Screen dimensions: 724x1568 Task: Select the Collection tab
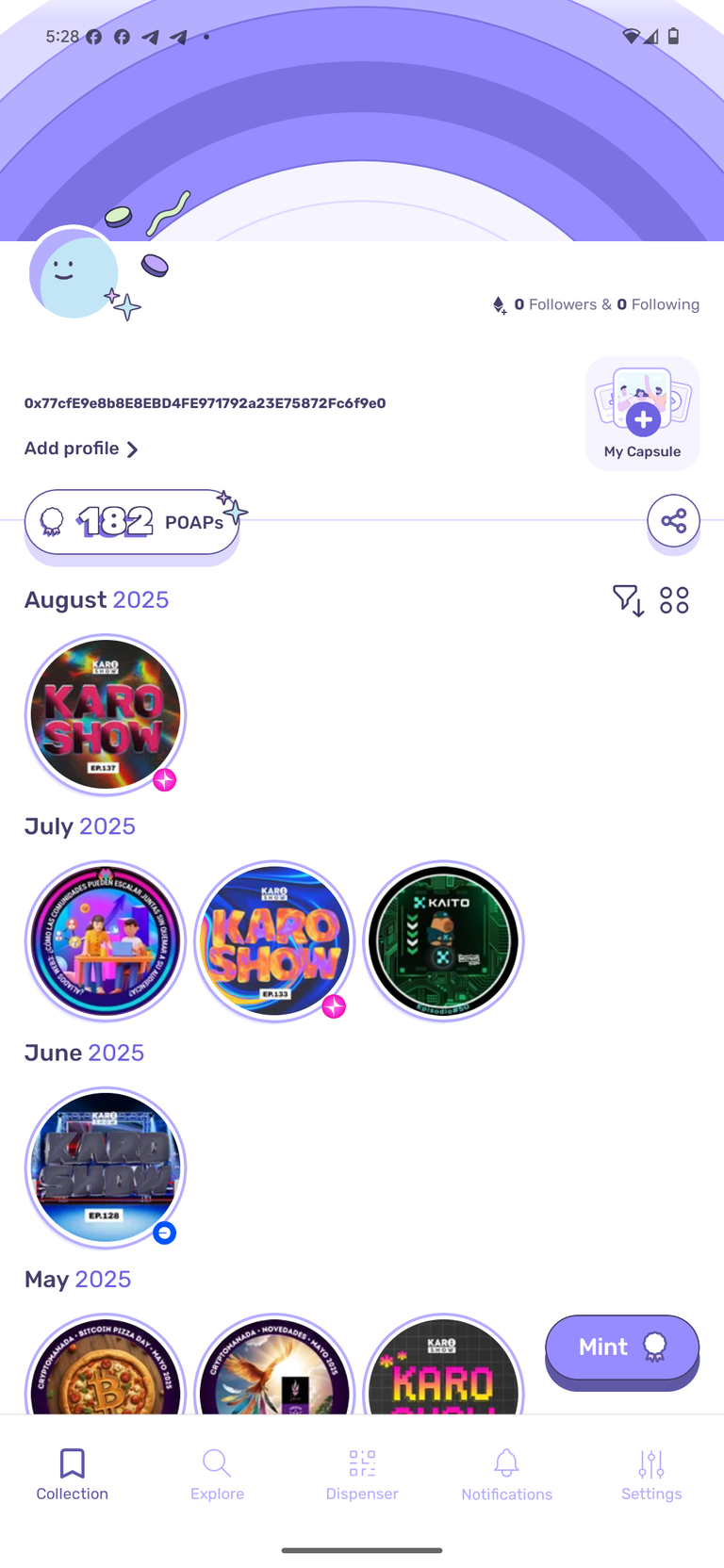[x=73, y=1475]
